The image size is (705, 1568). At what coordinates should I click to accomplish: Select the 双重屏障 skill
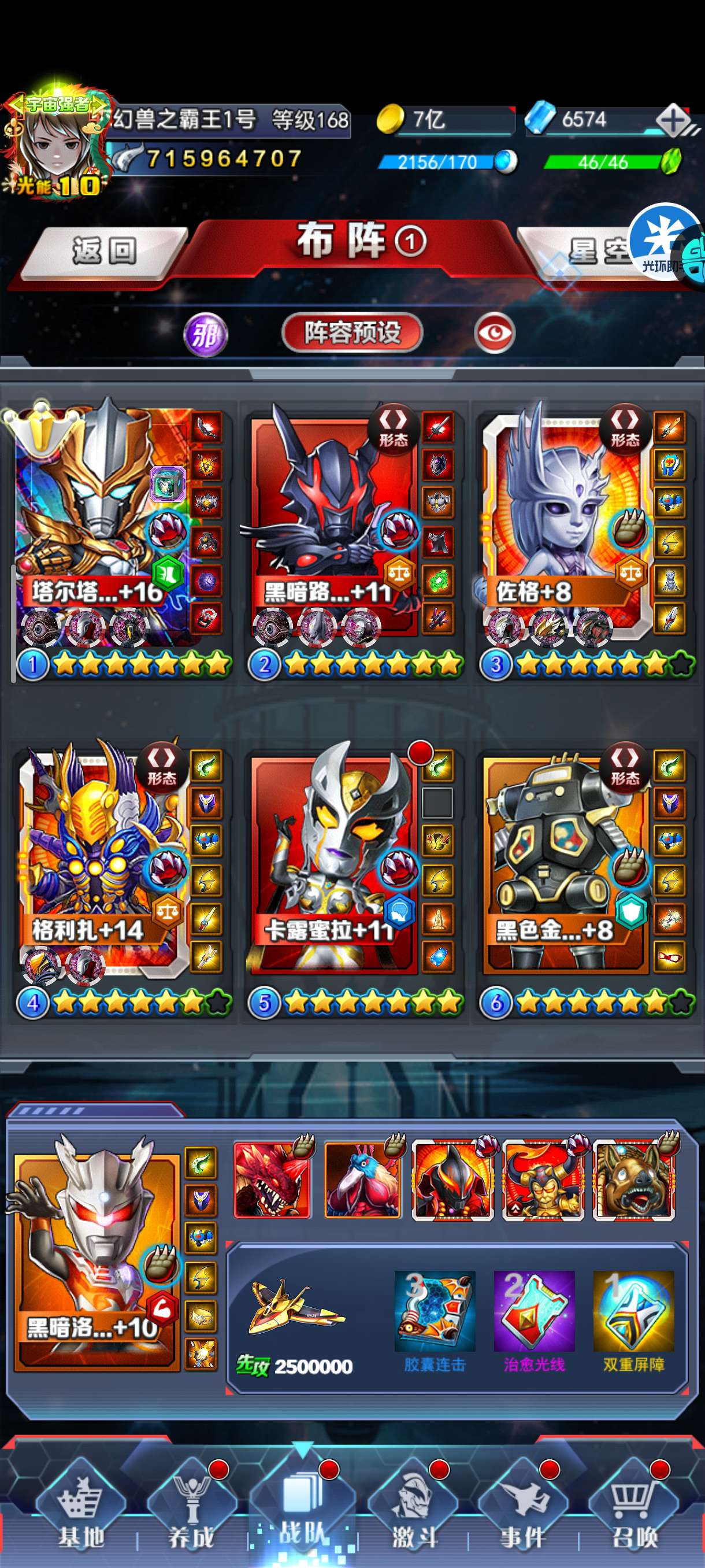[633, 1319]
